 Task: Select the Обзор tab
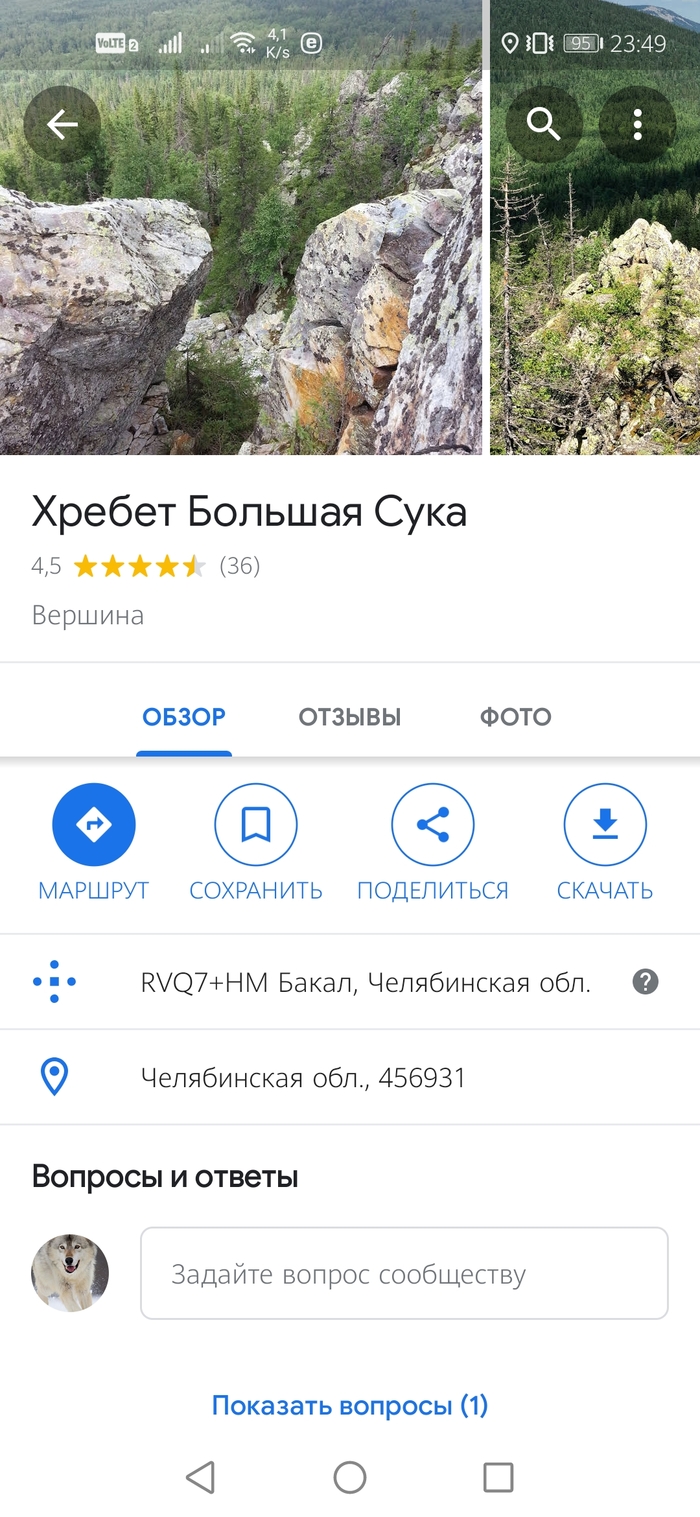tap(184, 716)
